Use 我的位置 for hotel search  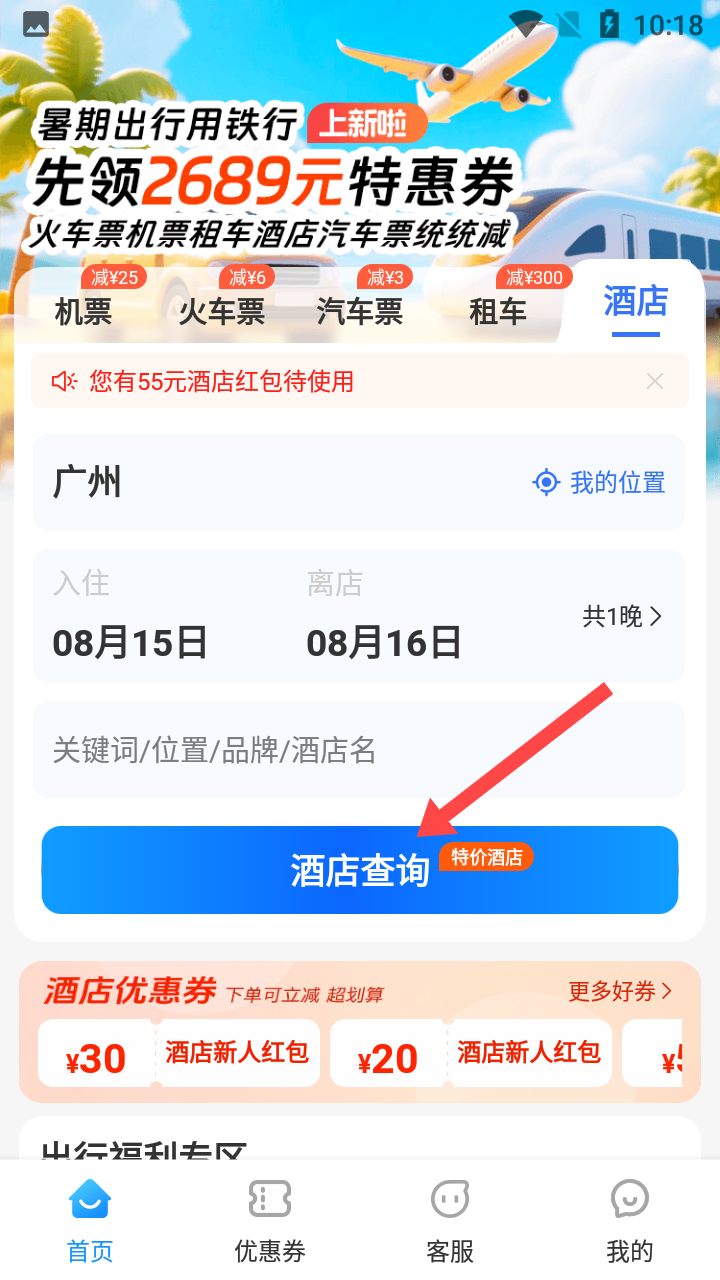pos(600,483)
